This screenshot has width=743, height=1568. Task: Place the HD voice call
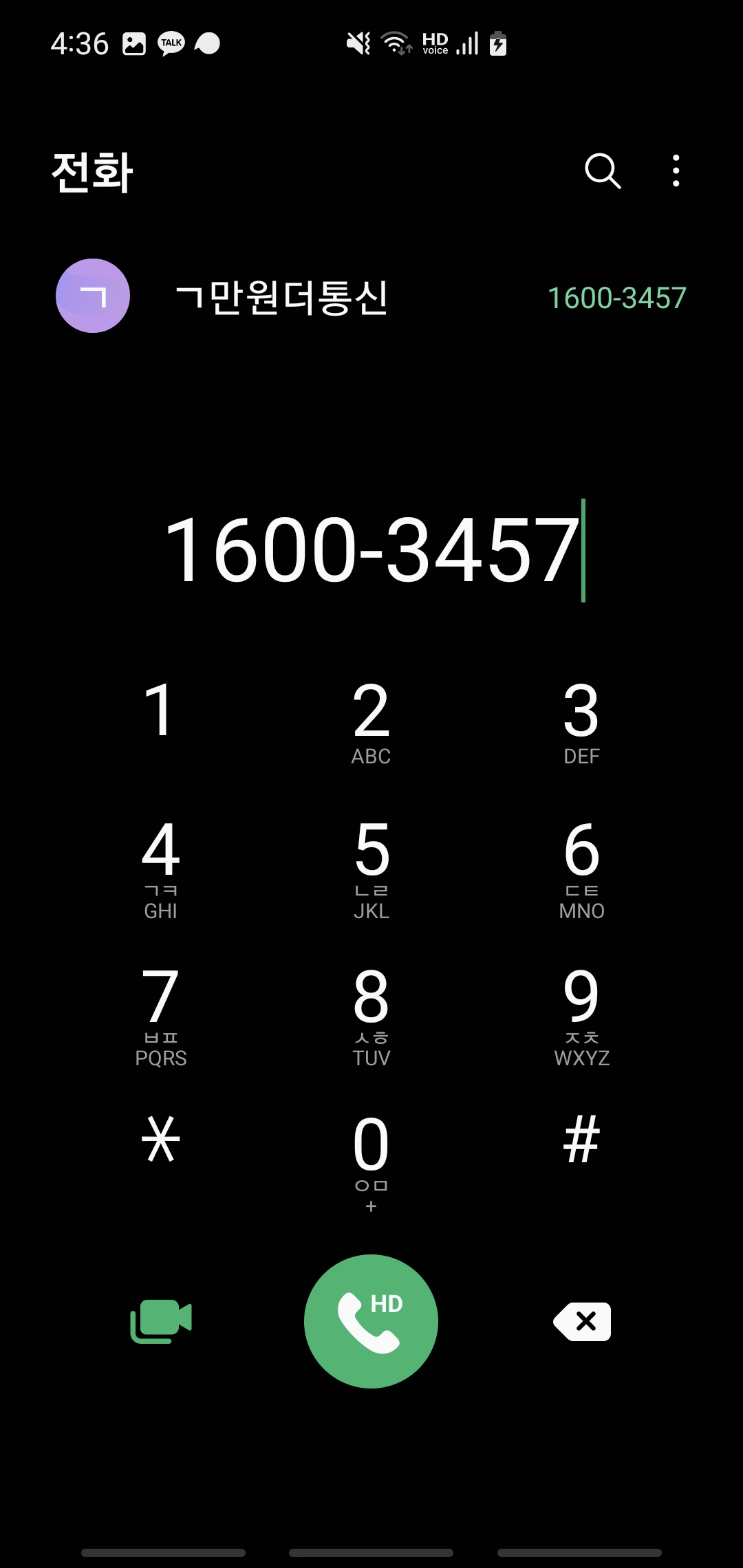[371, 1321]
